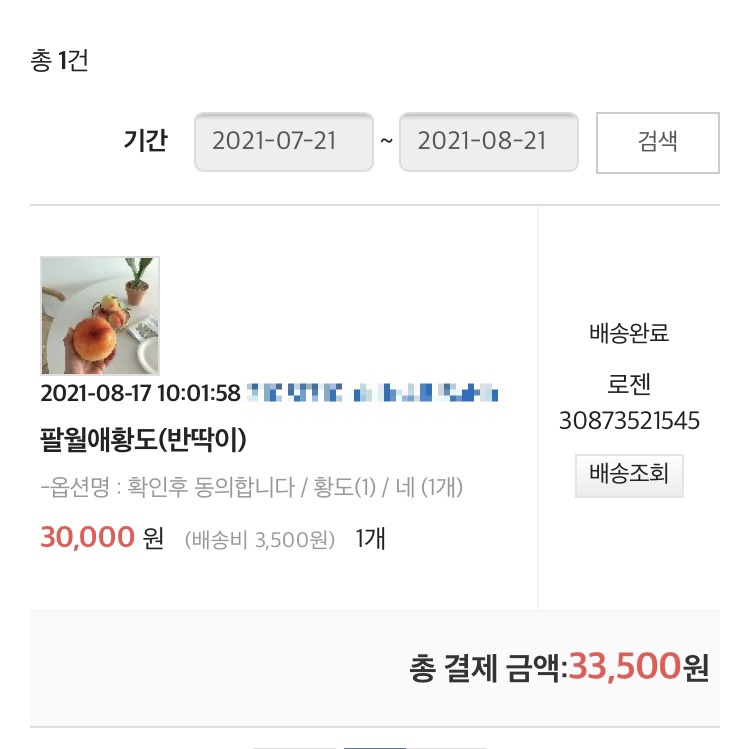The height and width of the screenshot is (749, 750).
Task: Tap the 검색 search button
Action: click(x=657, y=142)
